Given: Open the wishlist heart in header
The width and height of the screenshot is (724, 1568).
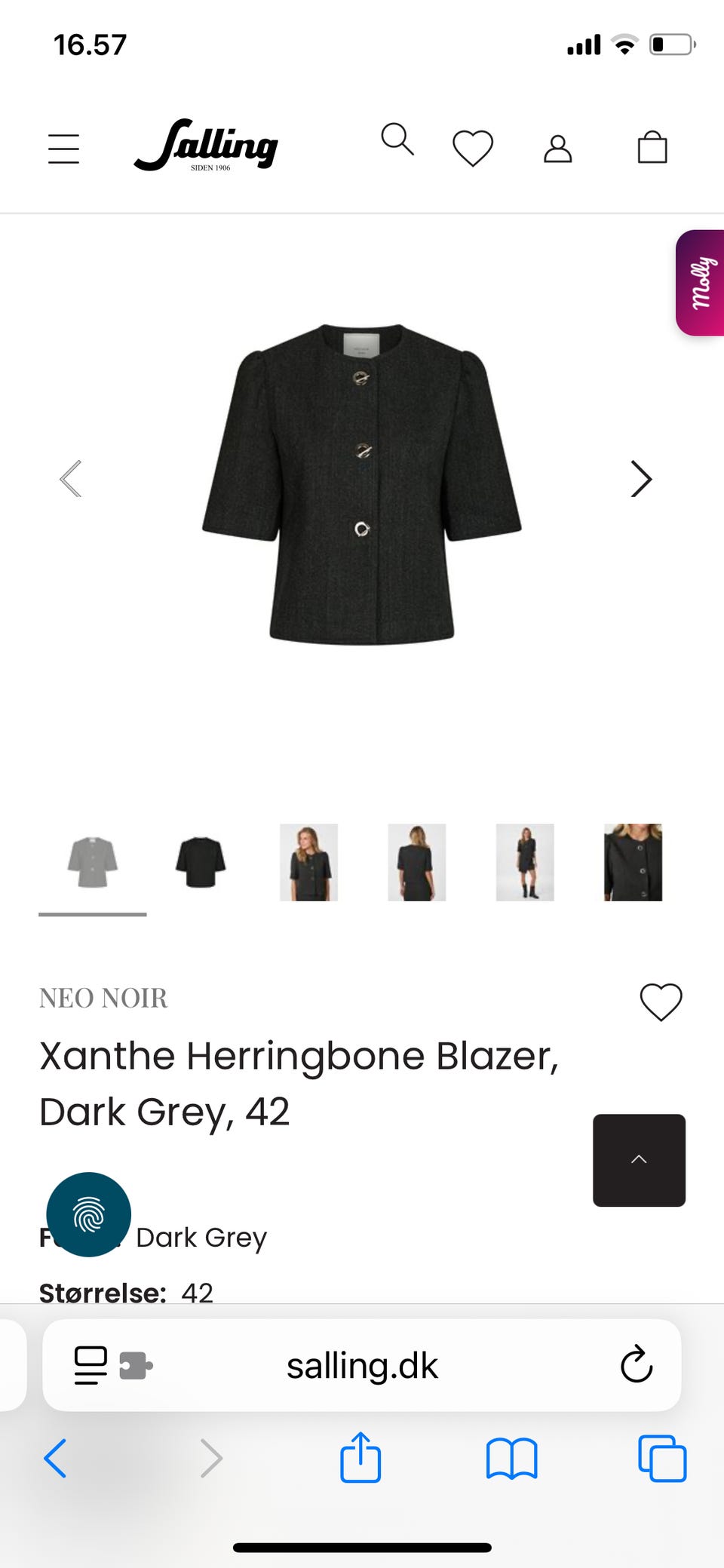Looking at the screenshot, I should pos(473,148).
